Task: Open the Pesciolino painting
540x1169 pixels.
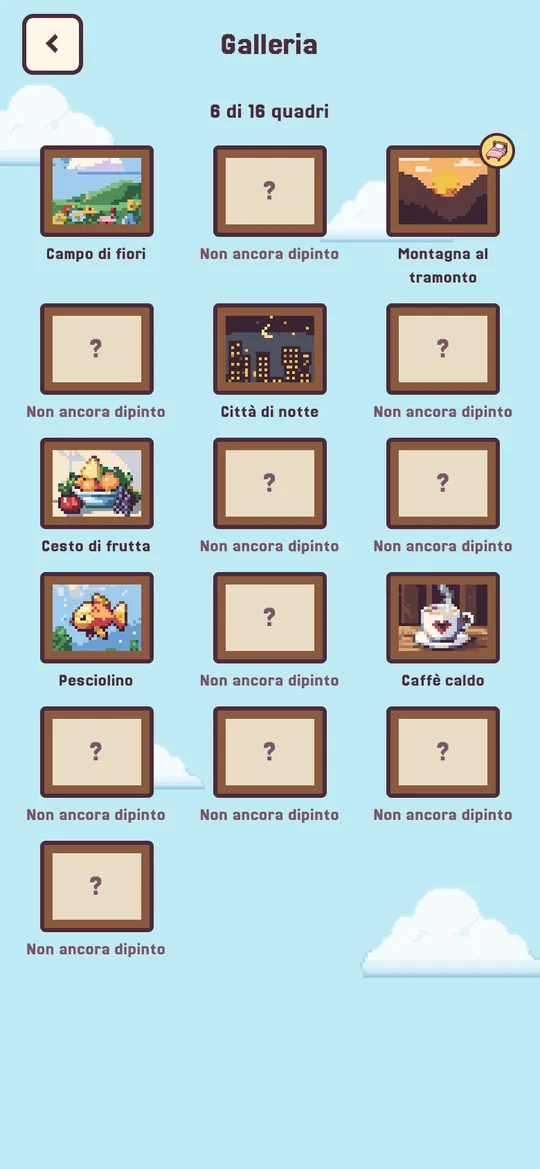Action: pos(97,617)
